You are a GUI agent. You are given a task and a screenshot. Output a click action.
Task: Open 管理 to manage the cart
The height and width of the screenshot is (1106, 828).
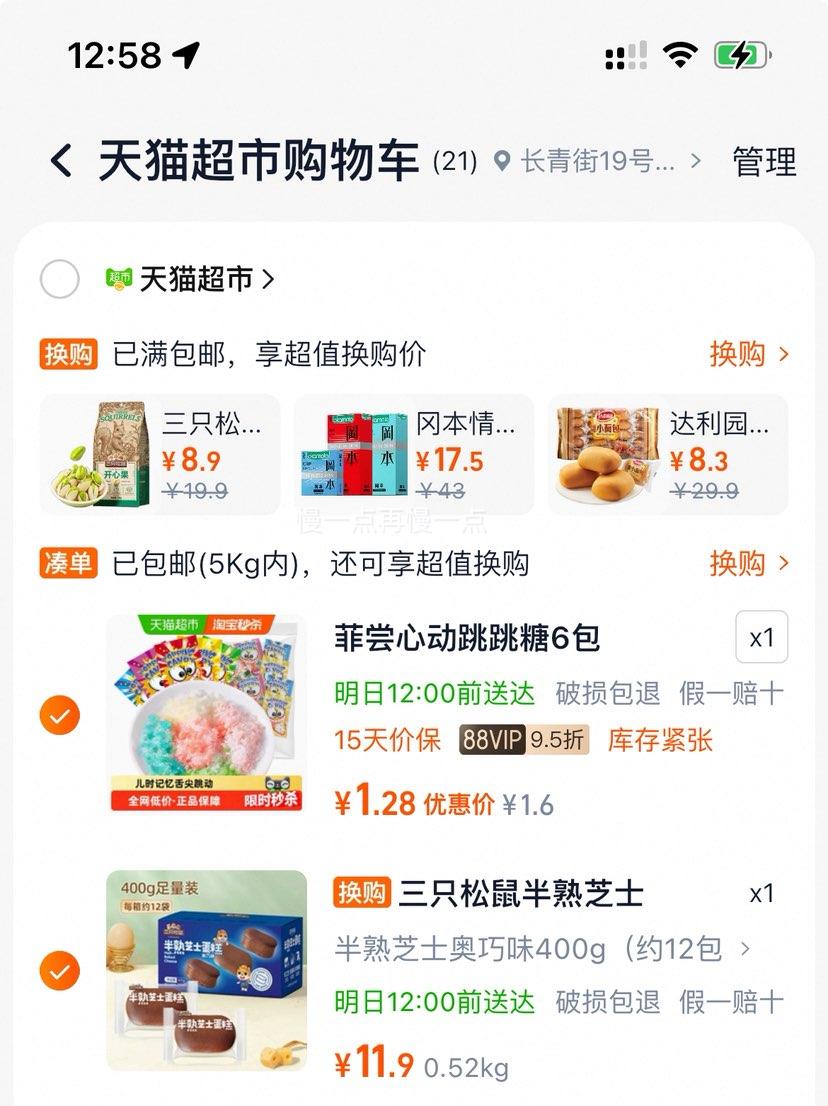pos(764,161)
